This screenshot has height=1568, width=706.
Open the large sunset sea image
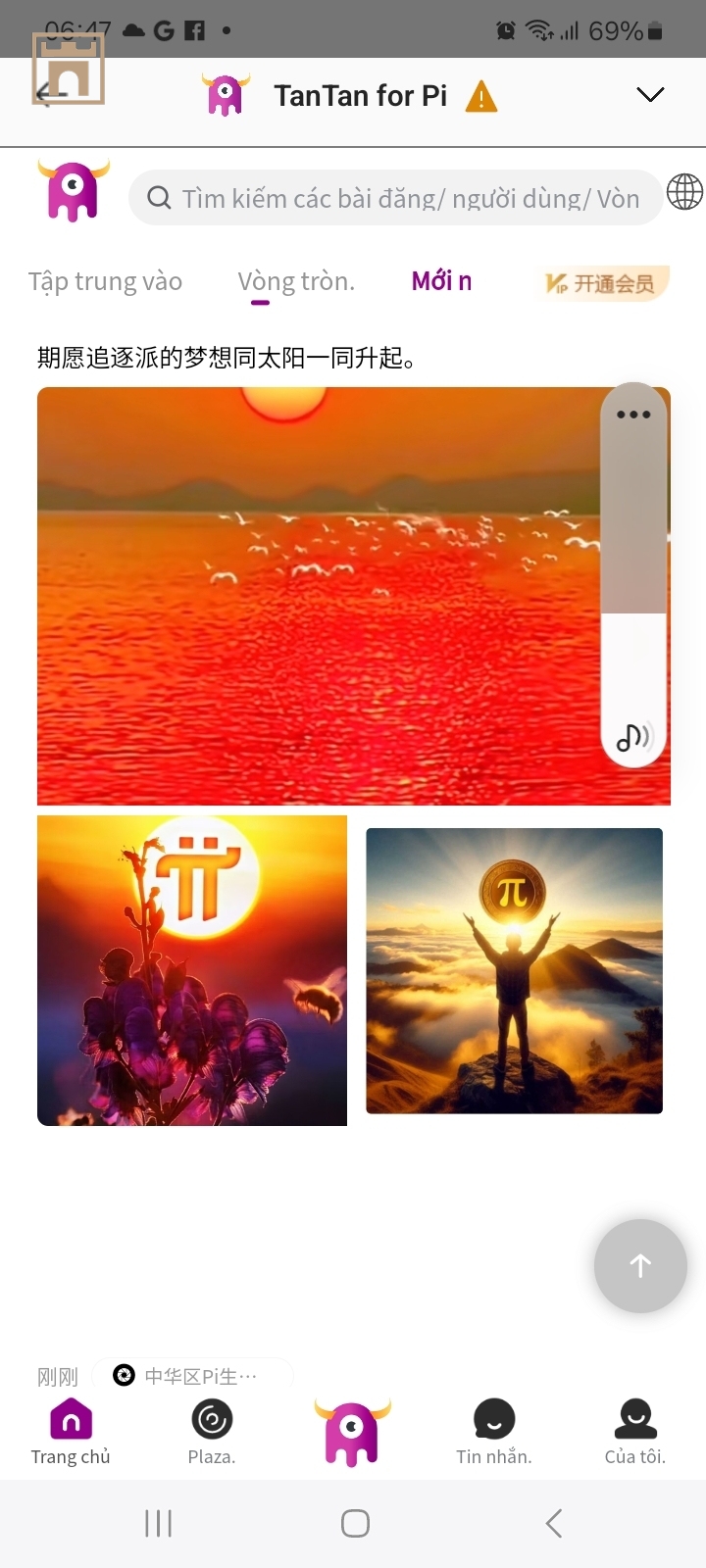314,596
